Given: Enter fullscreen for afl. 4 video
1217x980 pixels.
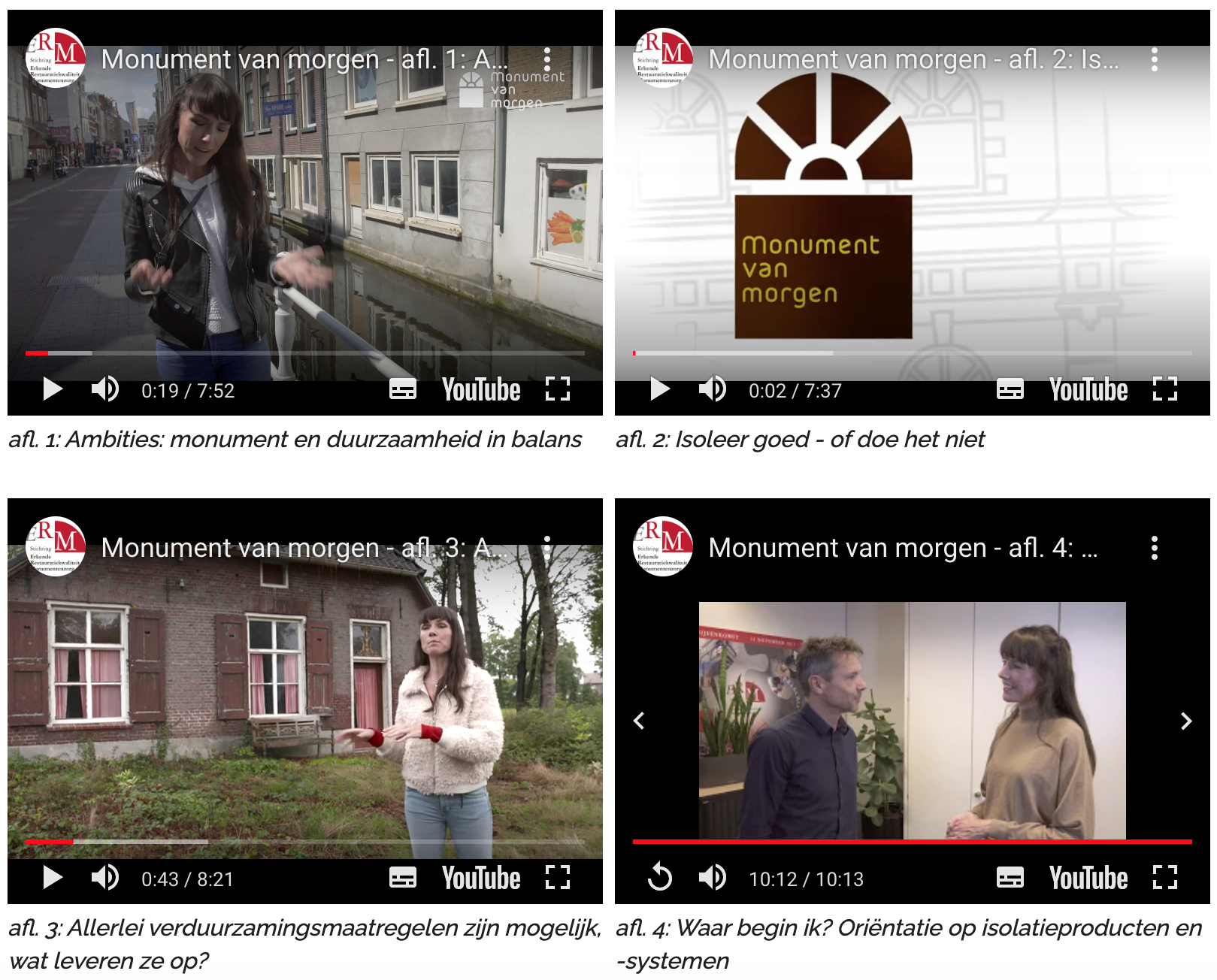Looking at the screenshot, I should point(1164,878).
